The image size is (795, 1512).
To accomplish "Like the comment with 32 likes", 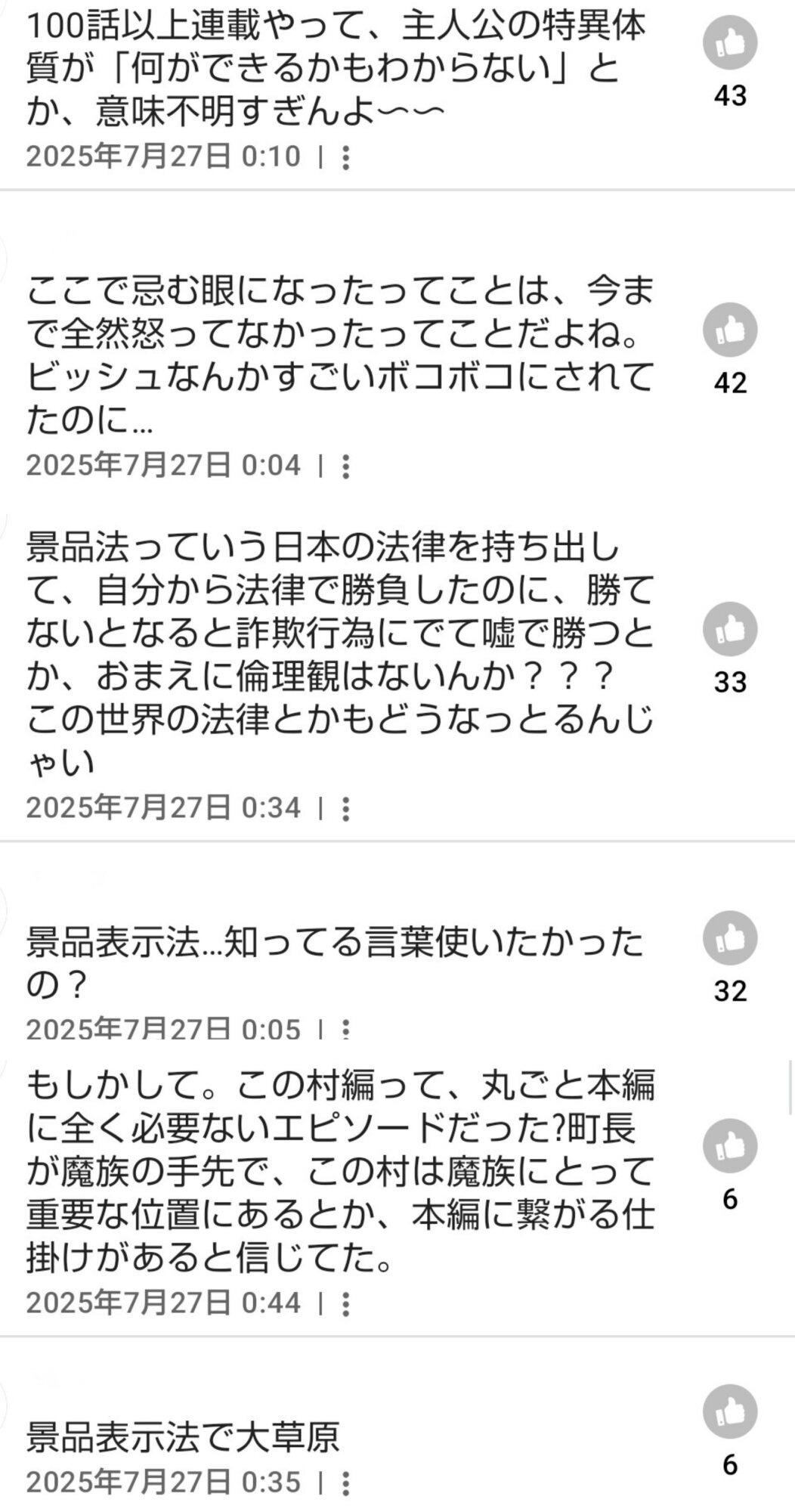I will pos(730,938).
